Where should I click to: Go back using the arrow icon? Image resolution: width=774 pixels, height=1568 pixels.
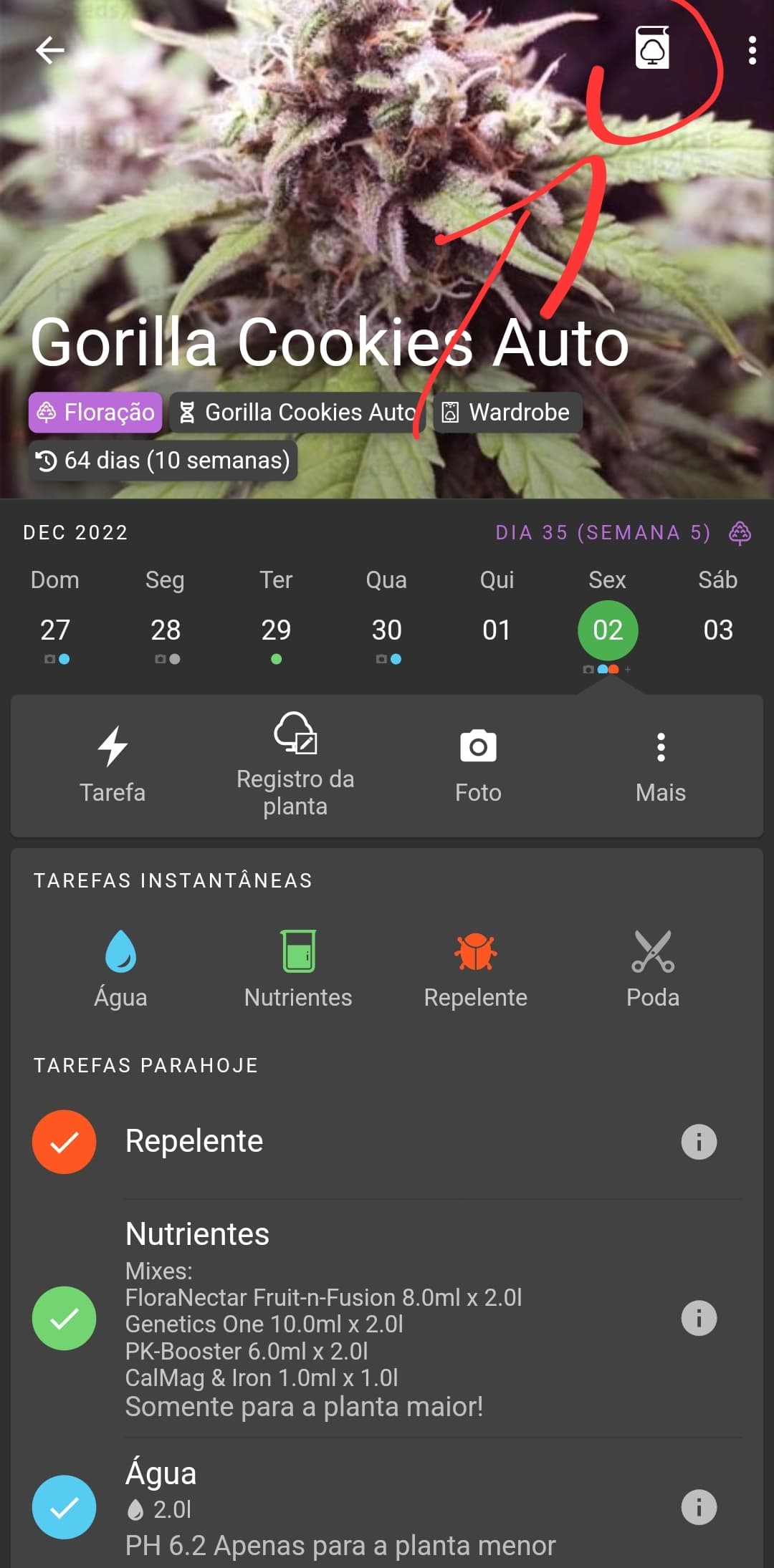click(x=50, y=50)
